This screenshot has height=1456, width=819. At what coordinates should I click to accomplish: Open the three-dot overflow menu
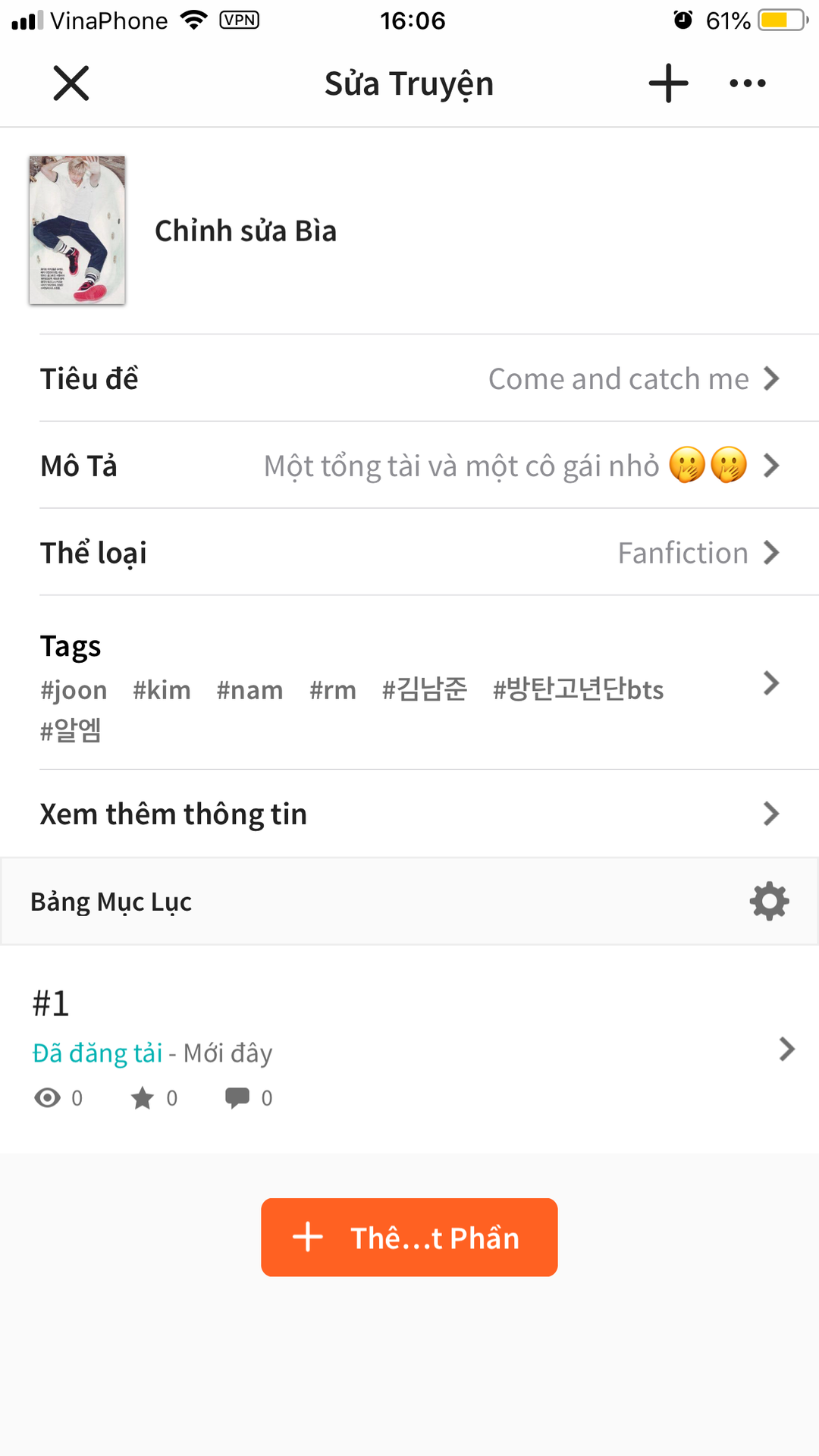pyautogui.click(x=747, y=83)
